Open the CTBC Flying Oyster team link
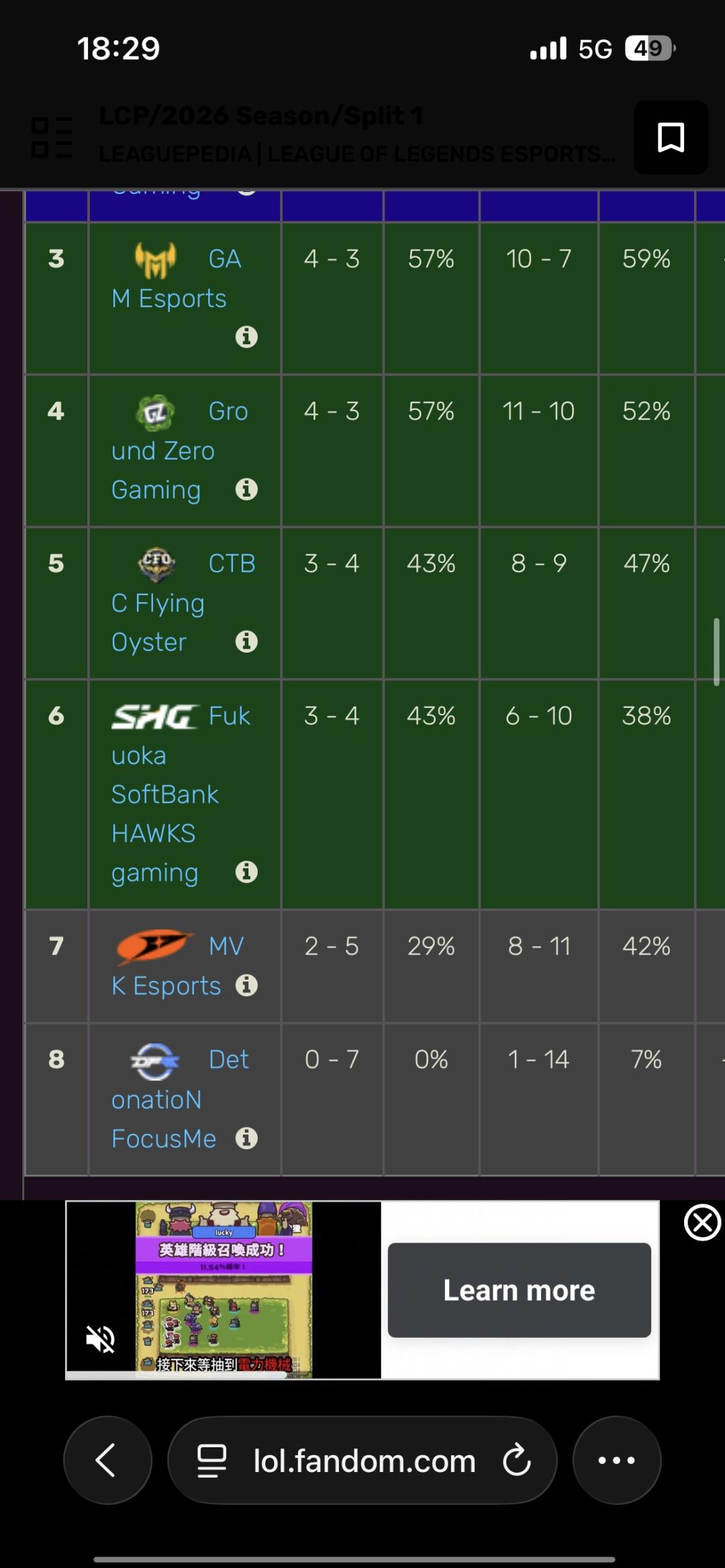 183,603
